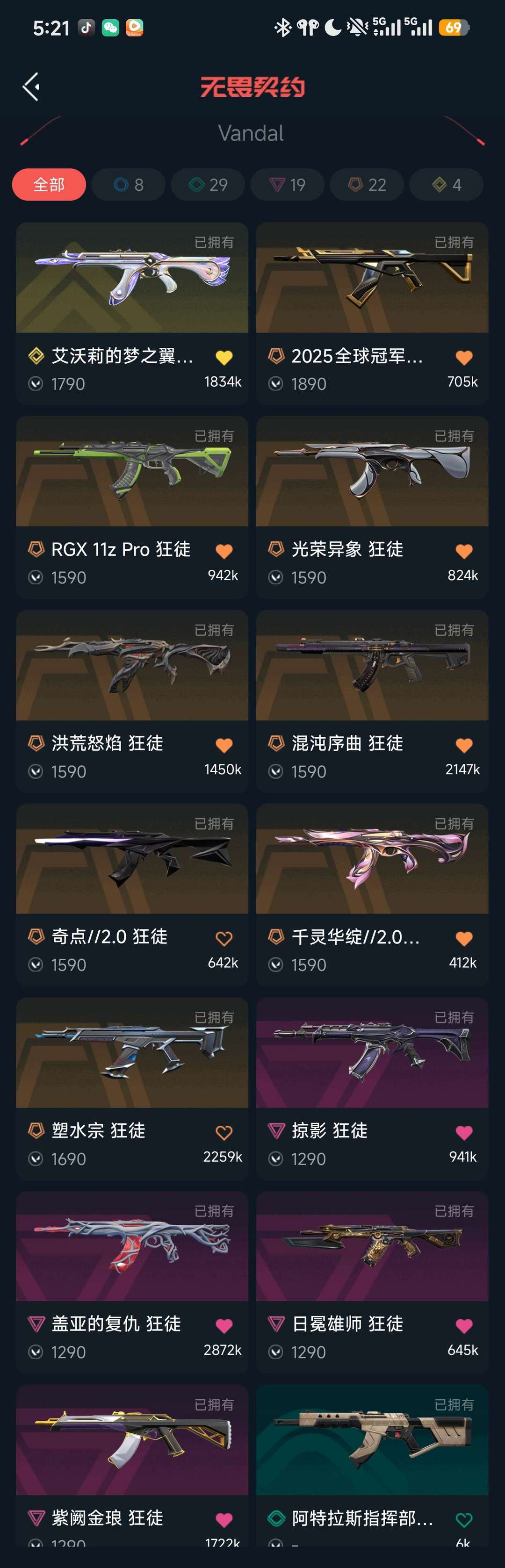
Task: Filter by the blue tier chip showing 8
Action: click(x=129, y=185)
